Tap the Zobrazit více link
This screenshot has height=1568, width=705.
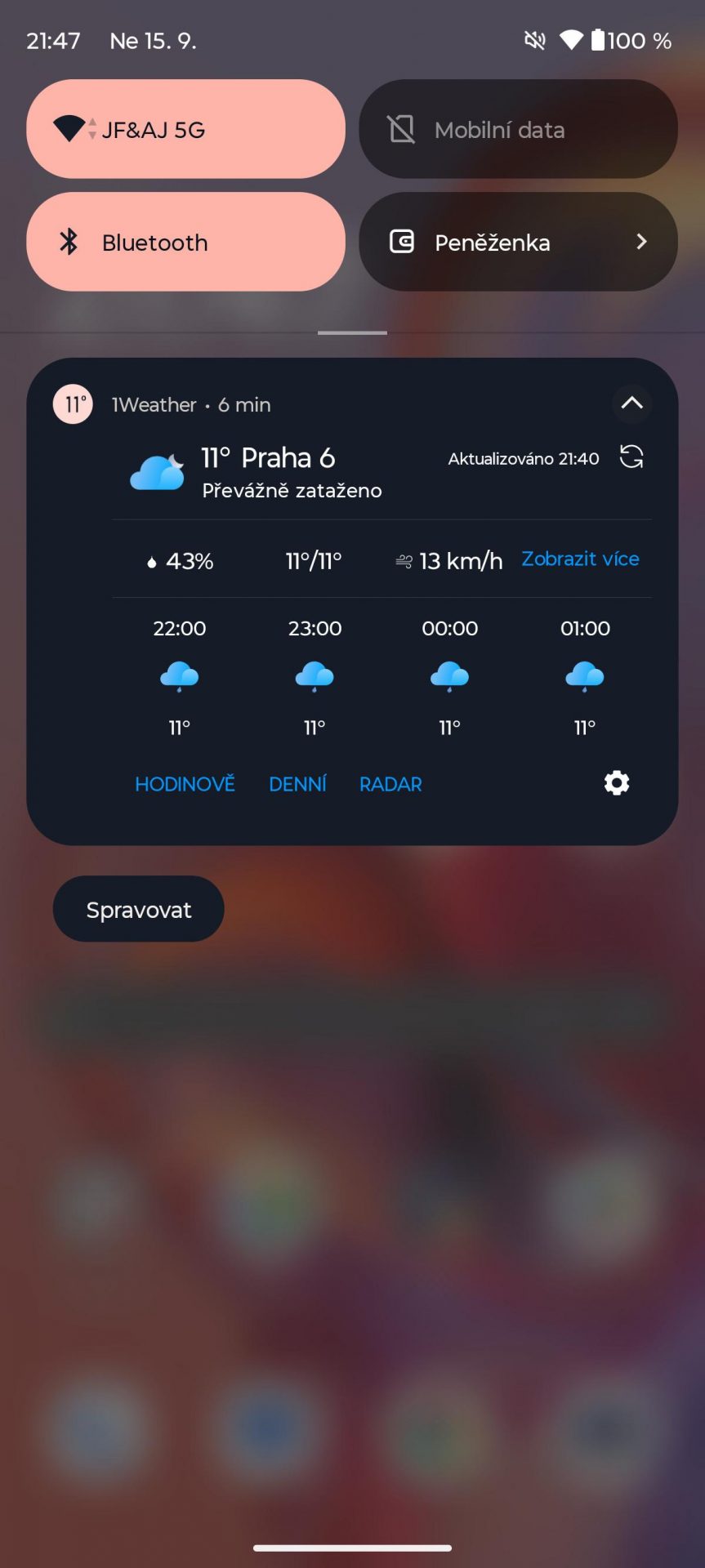point(580,559)
